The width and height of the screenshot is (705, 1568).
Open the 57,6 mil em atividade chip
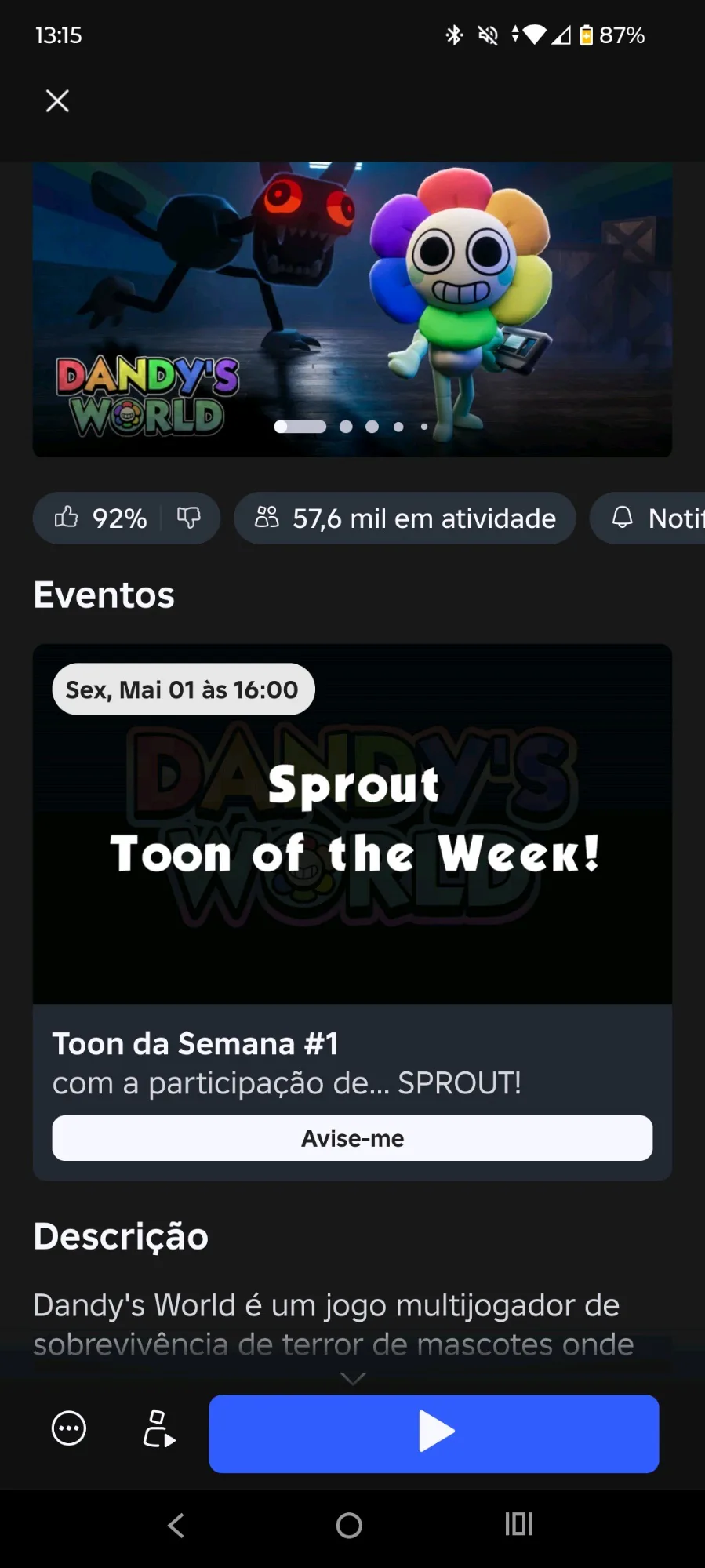(x=405, y=518)
